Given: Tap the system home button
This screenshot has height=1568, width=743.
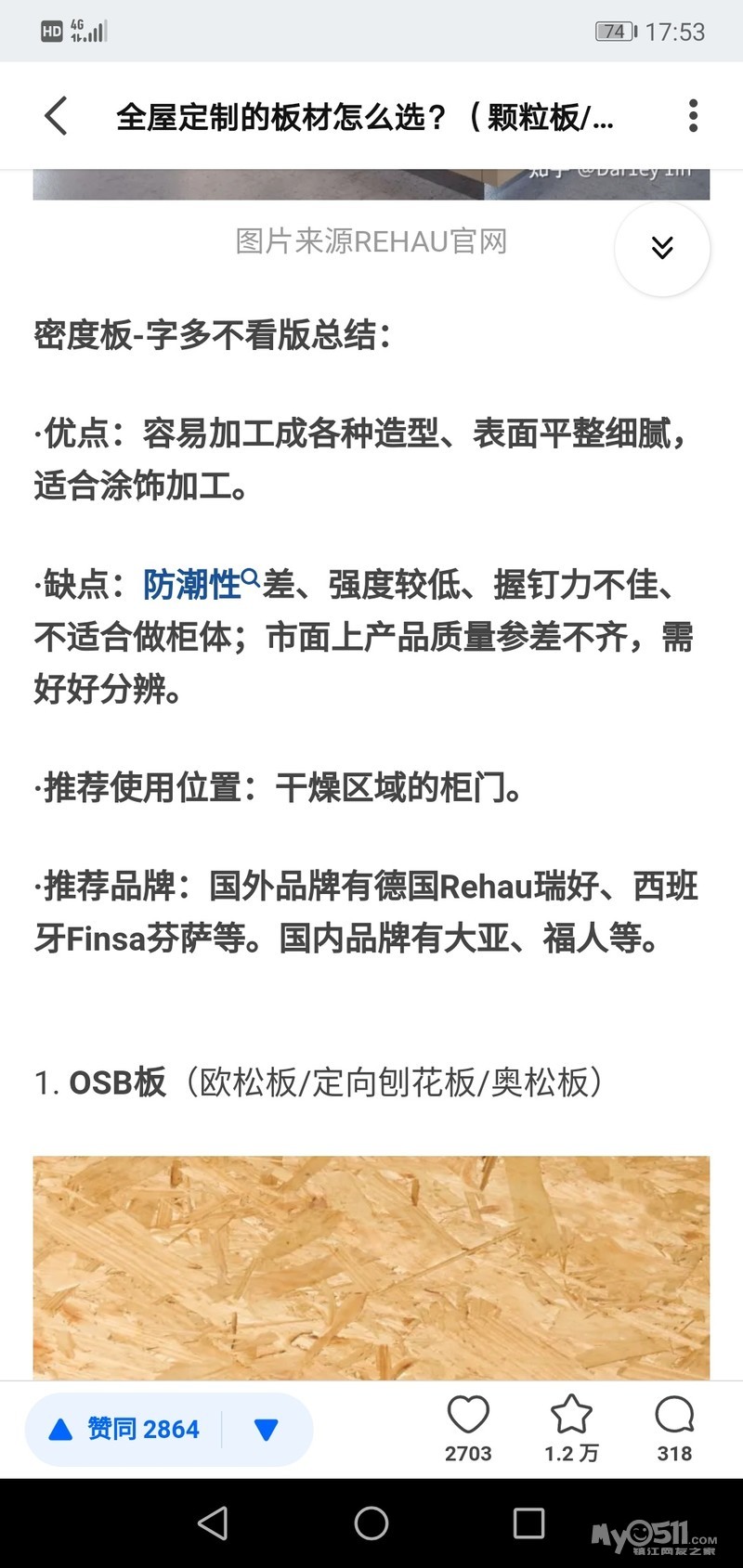Looking at the screenshot, I should tap(371, 1523).
